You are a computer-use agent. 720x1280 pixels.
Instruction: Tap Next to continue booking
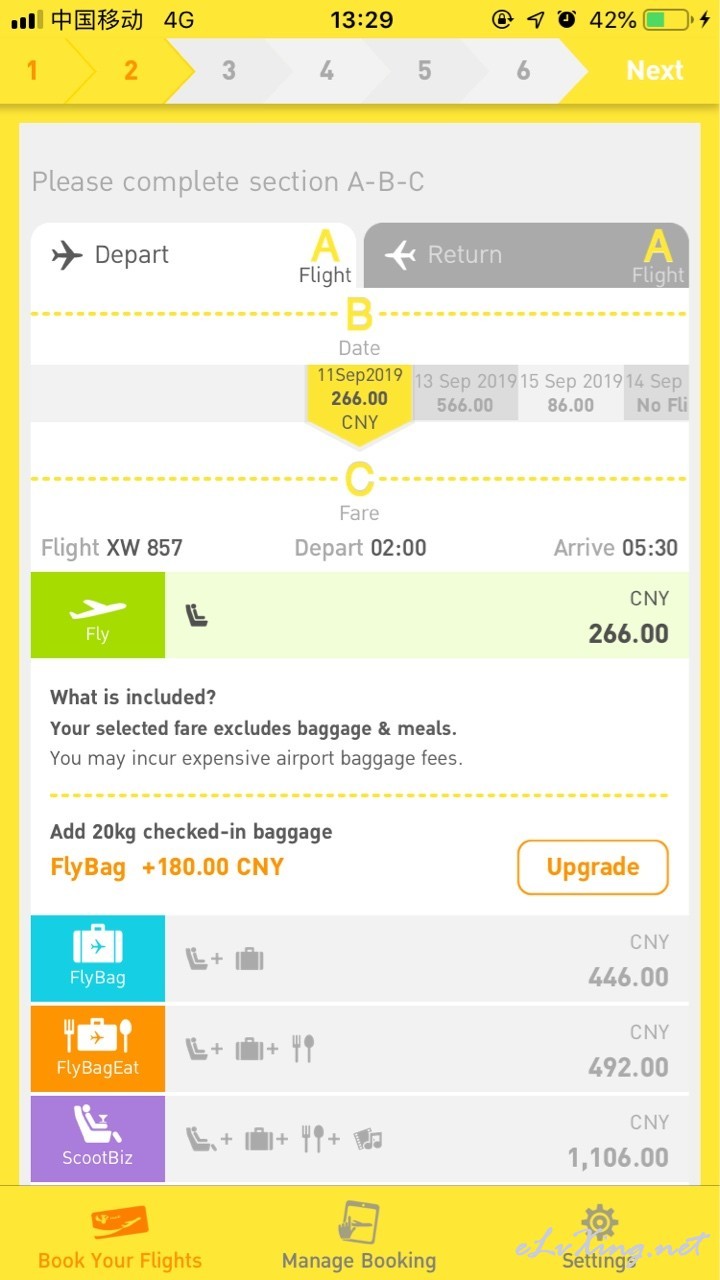(x=654, y=71)
